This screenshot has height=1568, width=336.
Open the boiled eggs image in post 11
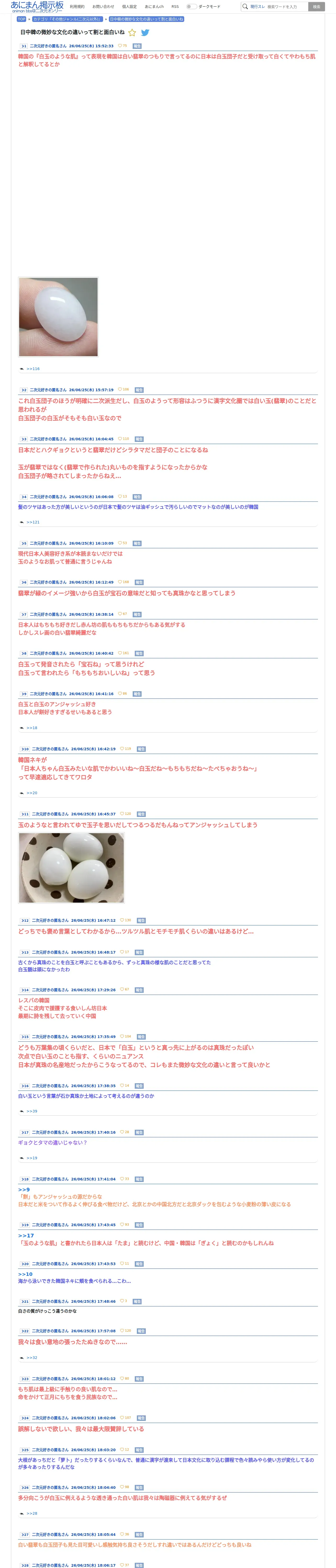(x=71, y=867)
